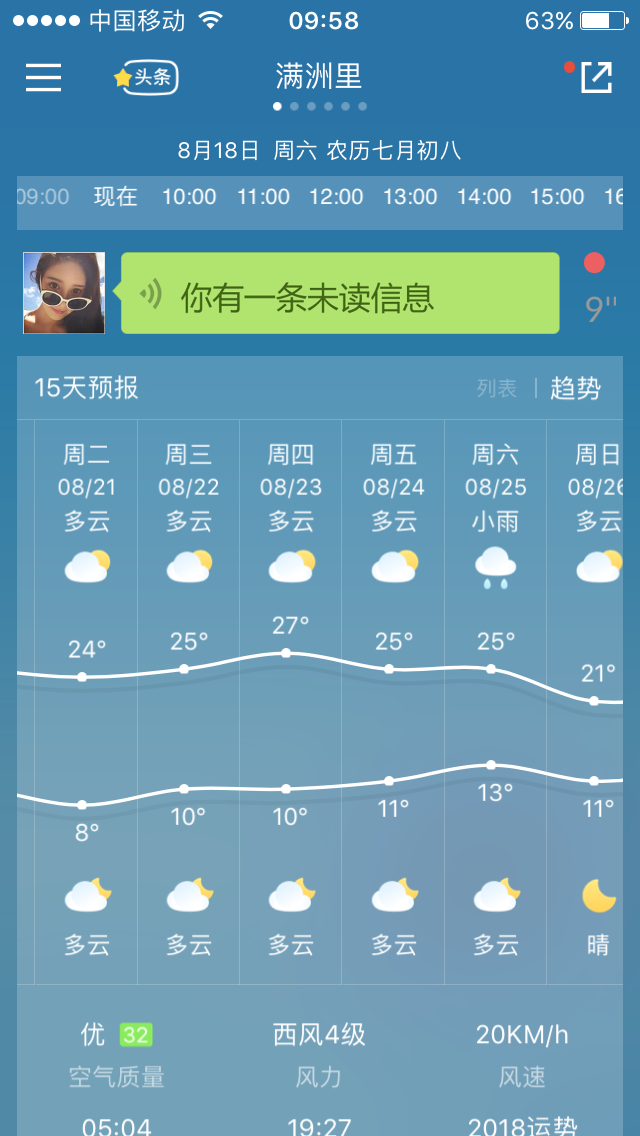Share the weather via top-right icon
Image resolution: width=640 pixels, height=1136 pixels.
click(x=595, y=77)
